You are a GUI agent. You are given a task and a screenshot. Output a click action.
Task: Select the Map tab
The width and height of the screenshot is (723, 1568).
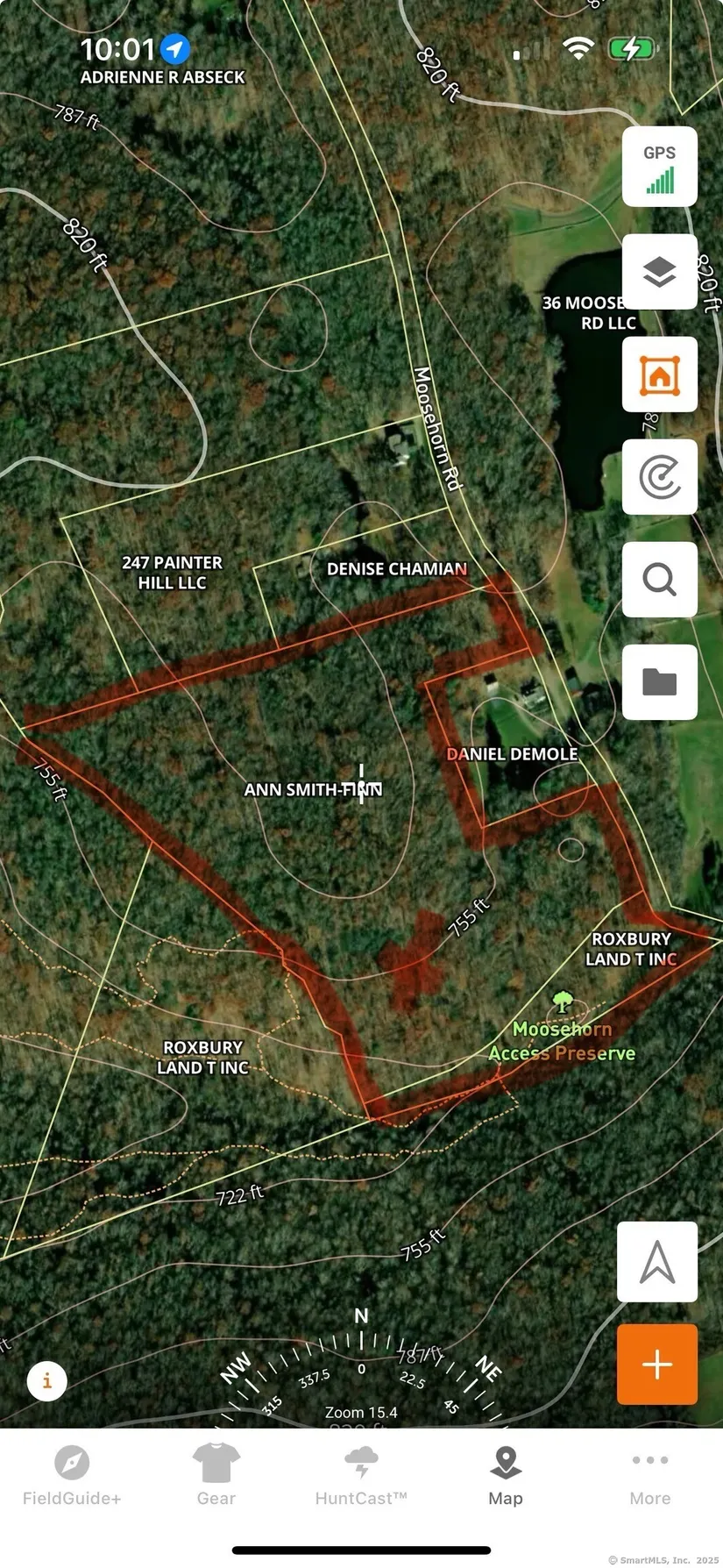click(x=506, y=1475)
